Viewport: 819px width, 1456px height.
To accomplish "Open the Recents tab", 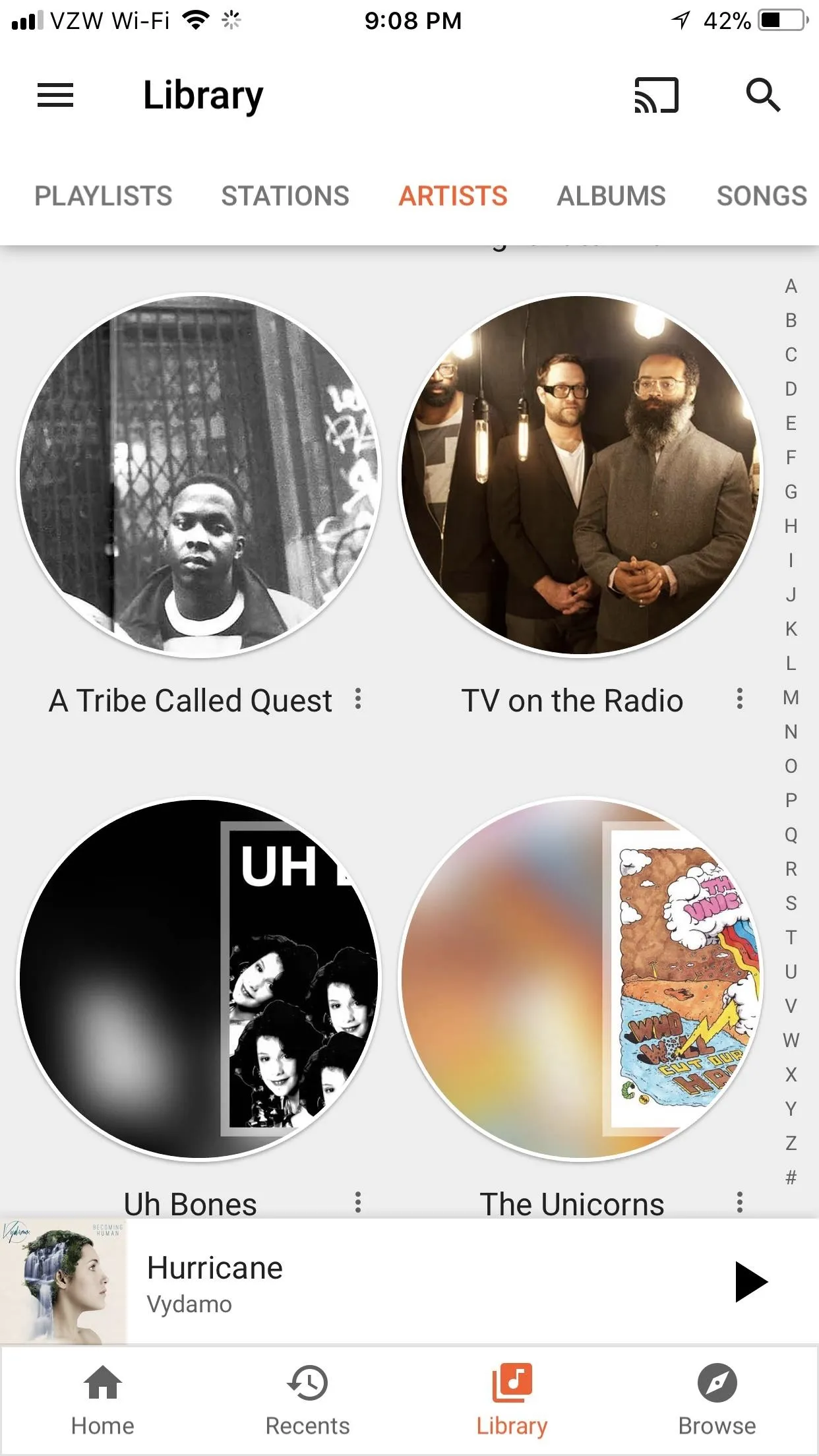I will (x=307, y=1400).
